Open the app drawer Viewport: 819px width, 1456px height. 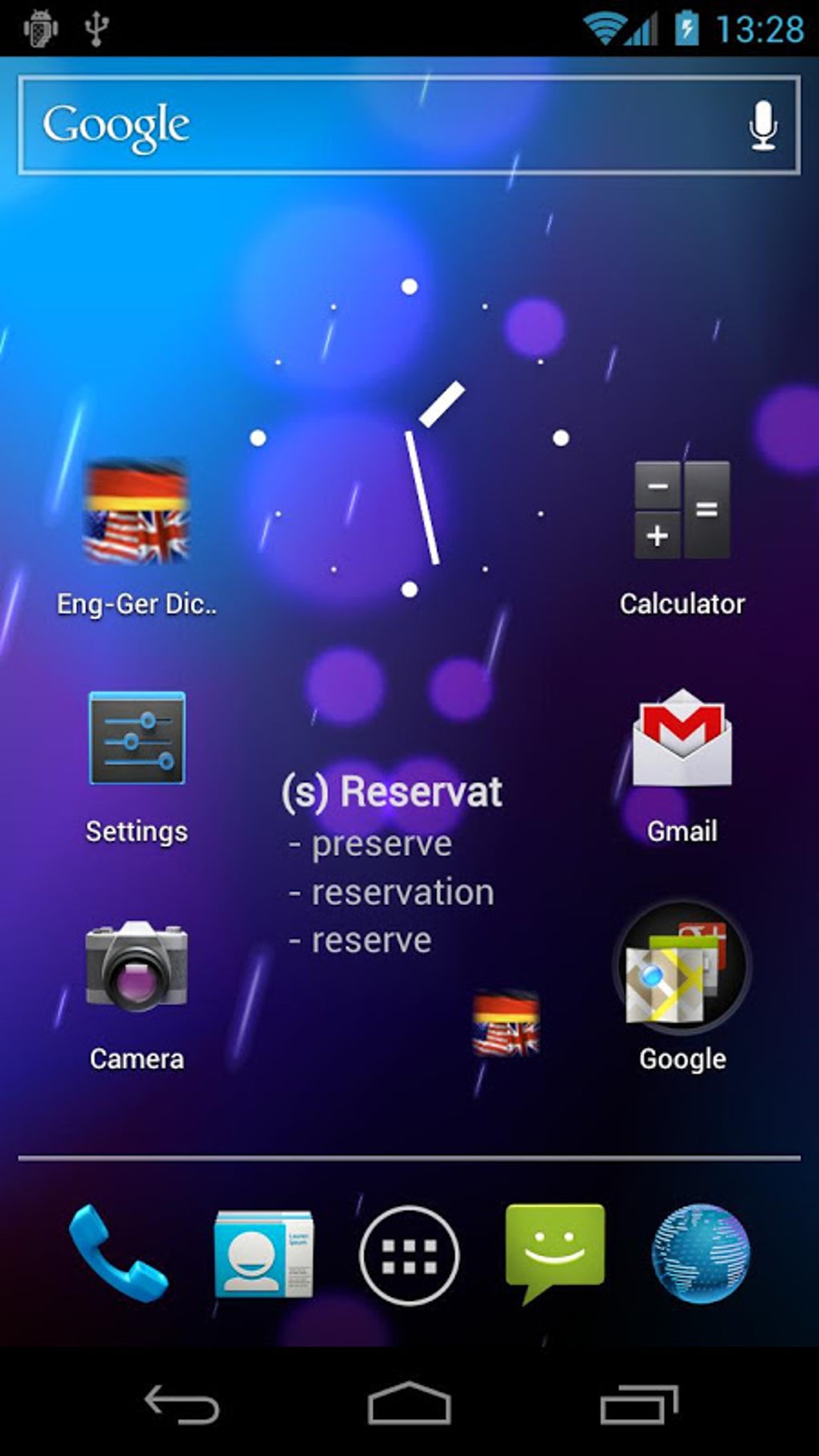(409, 1255)
